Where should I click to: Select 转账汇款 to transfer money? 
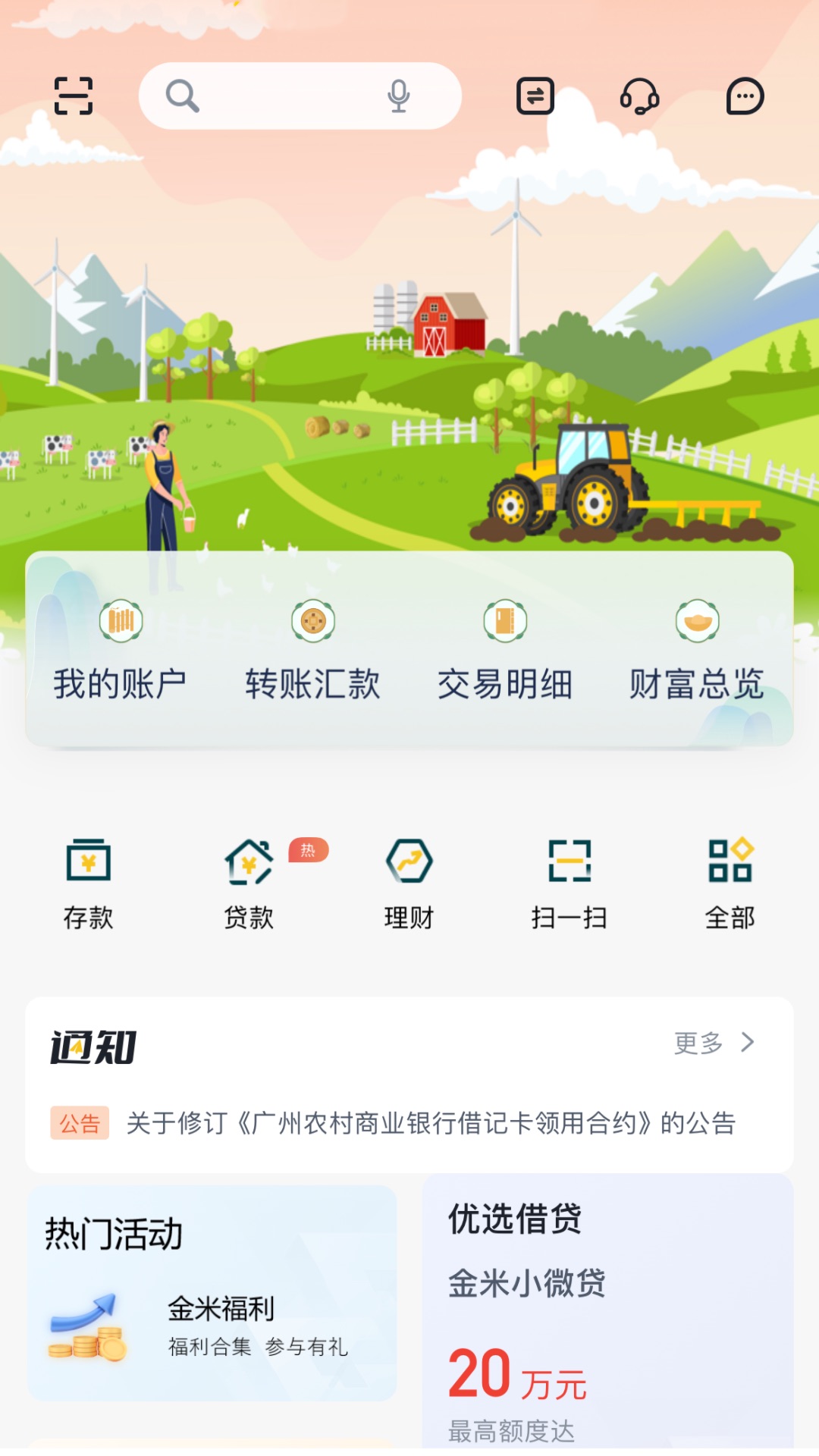312,652
